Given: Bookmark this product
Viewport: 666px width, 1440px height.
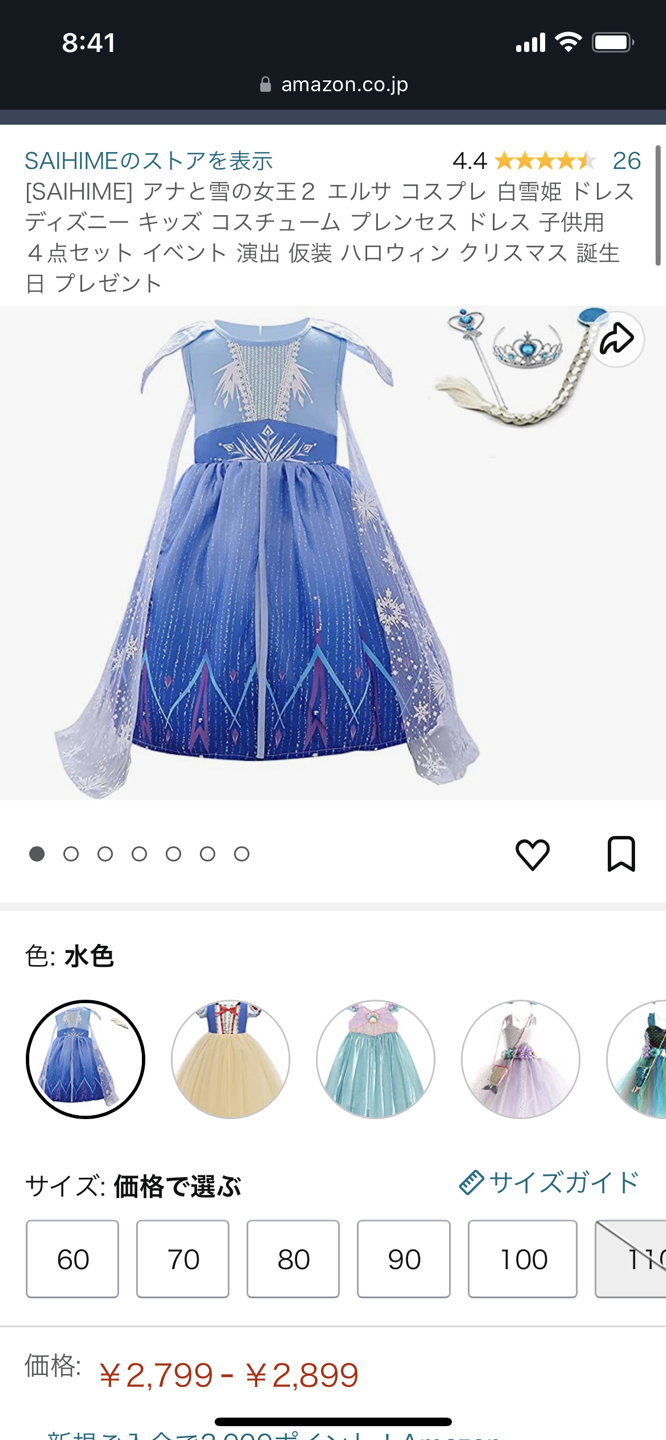Looking at the screenshot, I should (621, 854).
